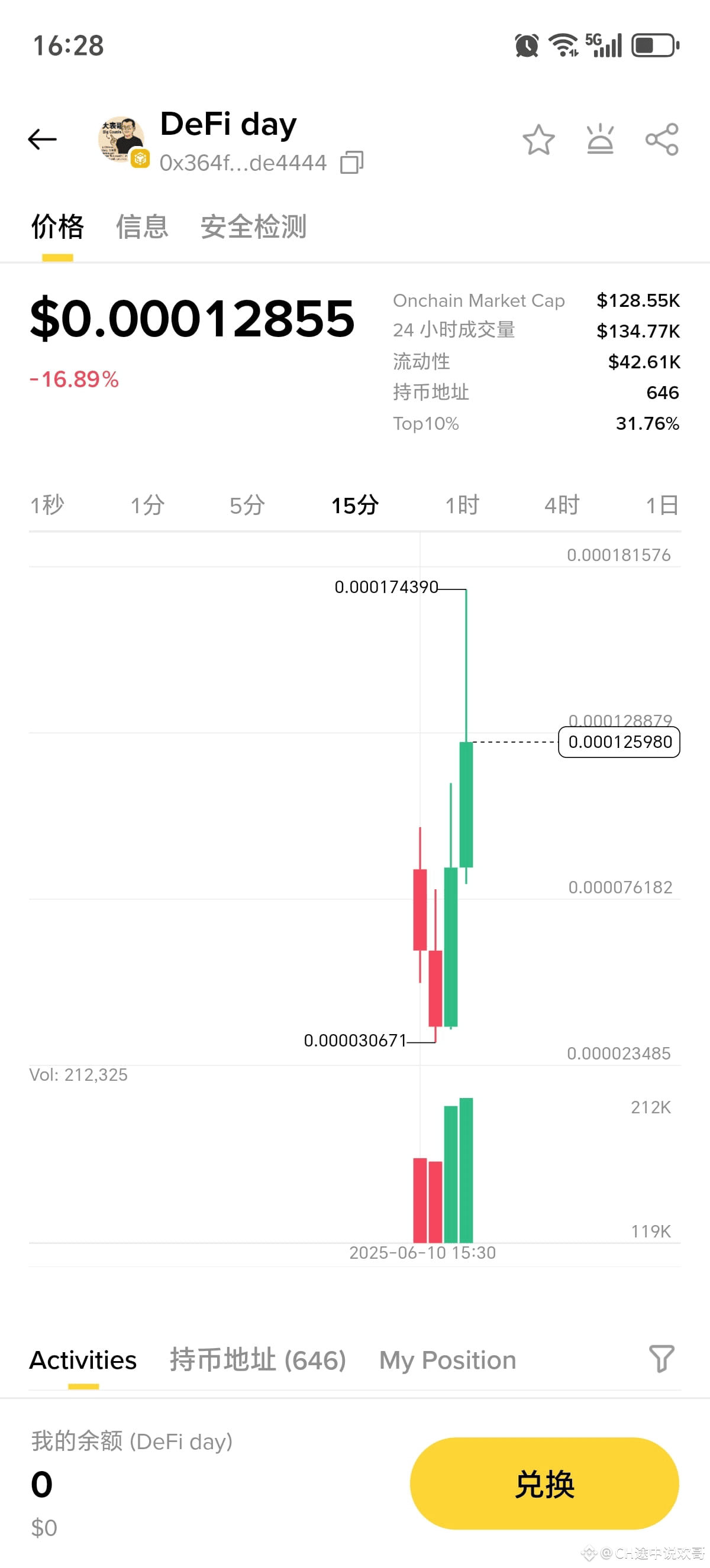Open the price alert bell icon
This screenshot has width=710, height=1568.
[x=601, y=140]
